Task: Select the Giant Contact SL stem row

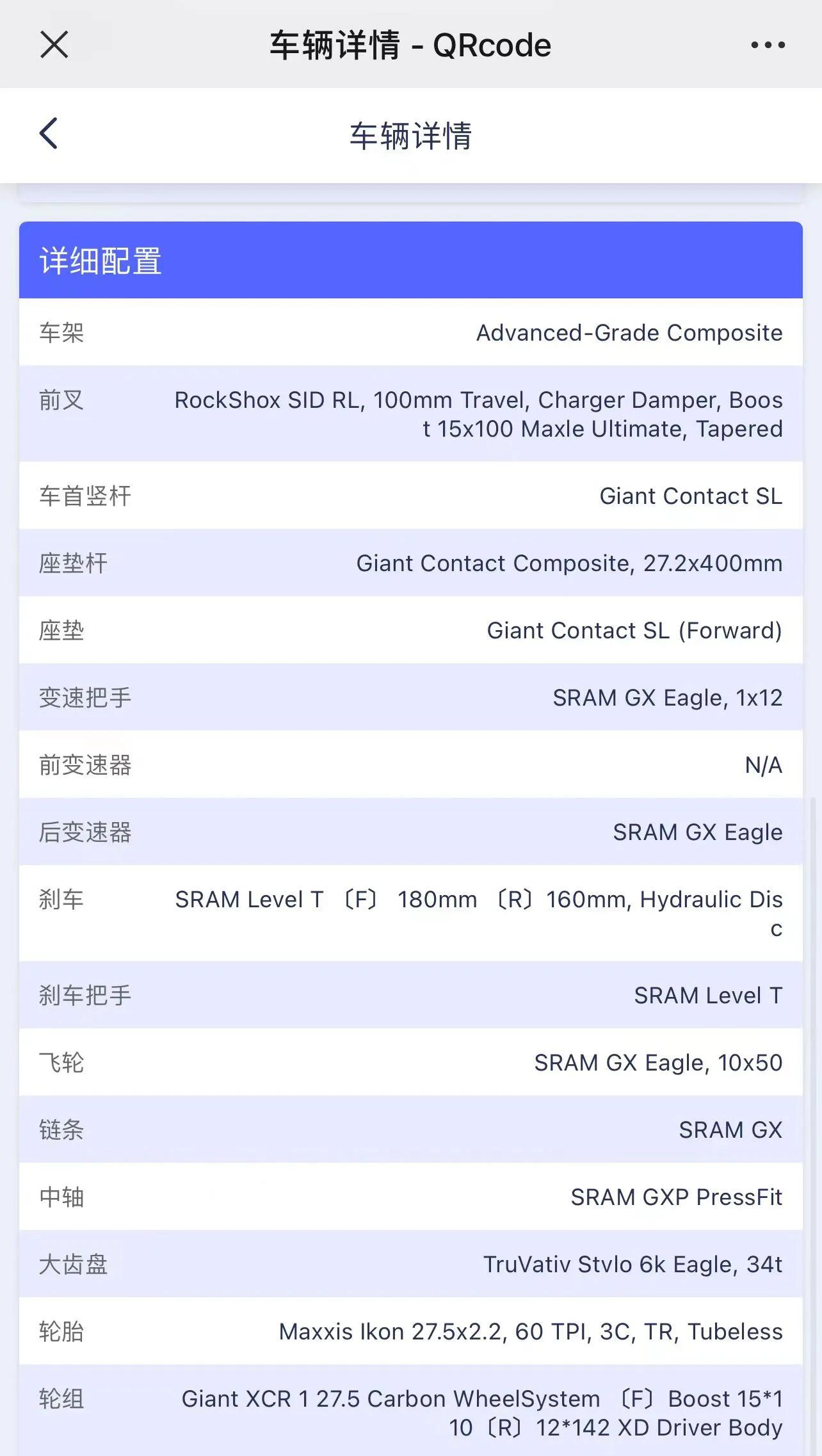Action: (x=410, y=496)
